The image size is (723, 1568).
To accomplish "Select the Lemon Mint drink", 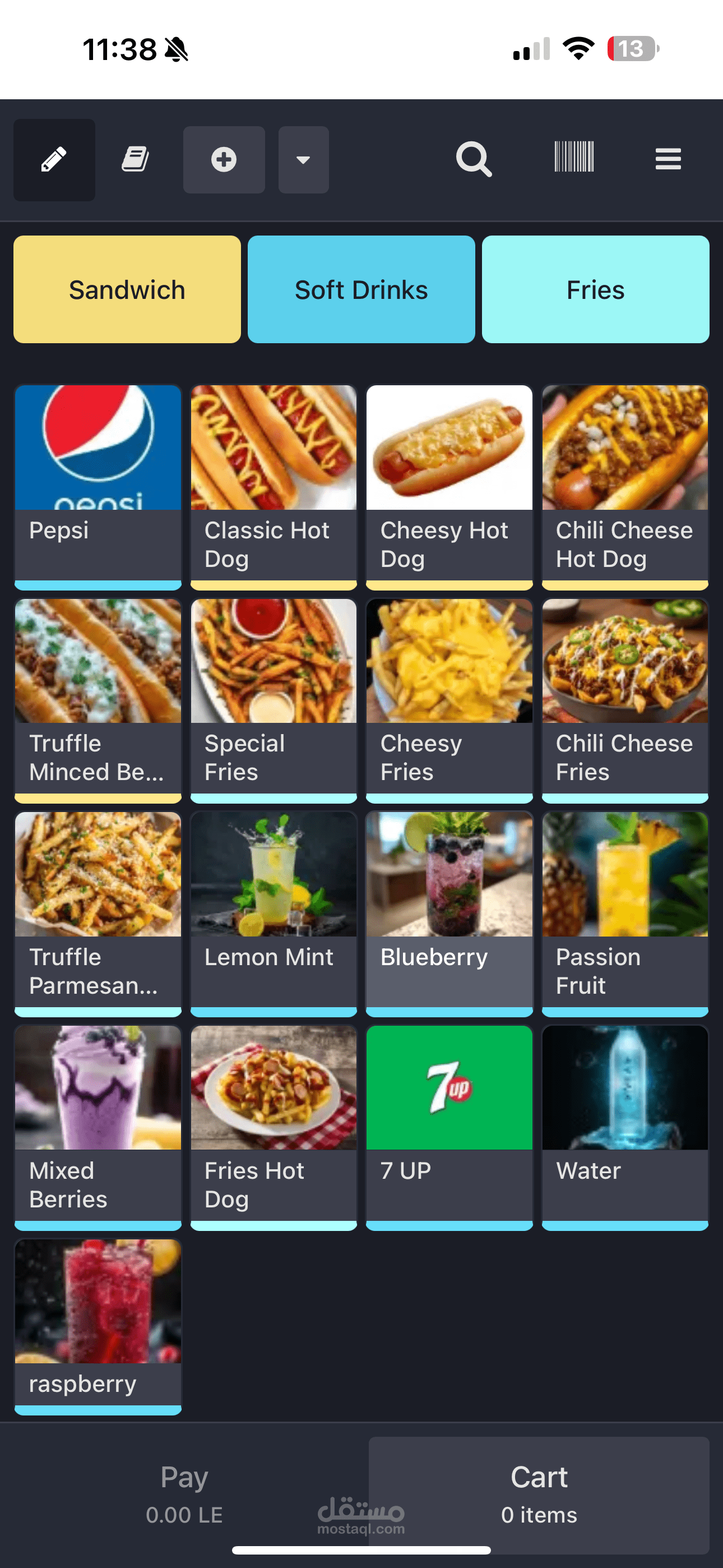I will [274, 913].
